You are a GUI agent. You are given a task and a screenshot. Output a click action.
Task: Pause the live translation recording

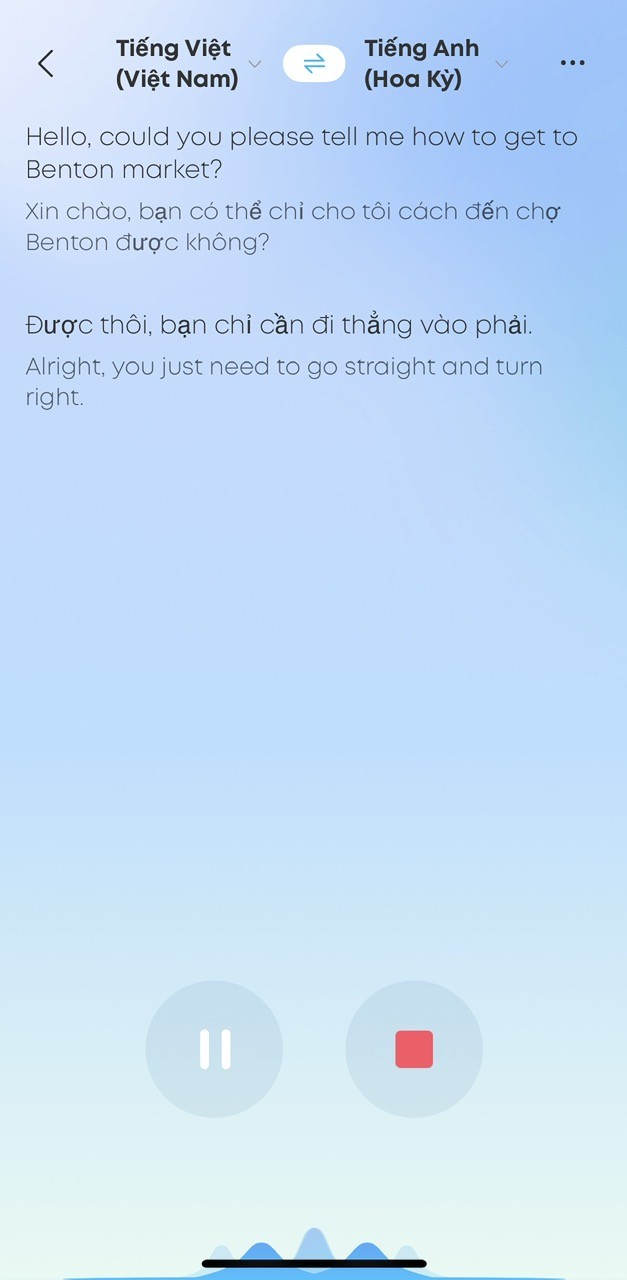tap(214, 1049)
